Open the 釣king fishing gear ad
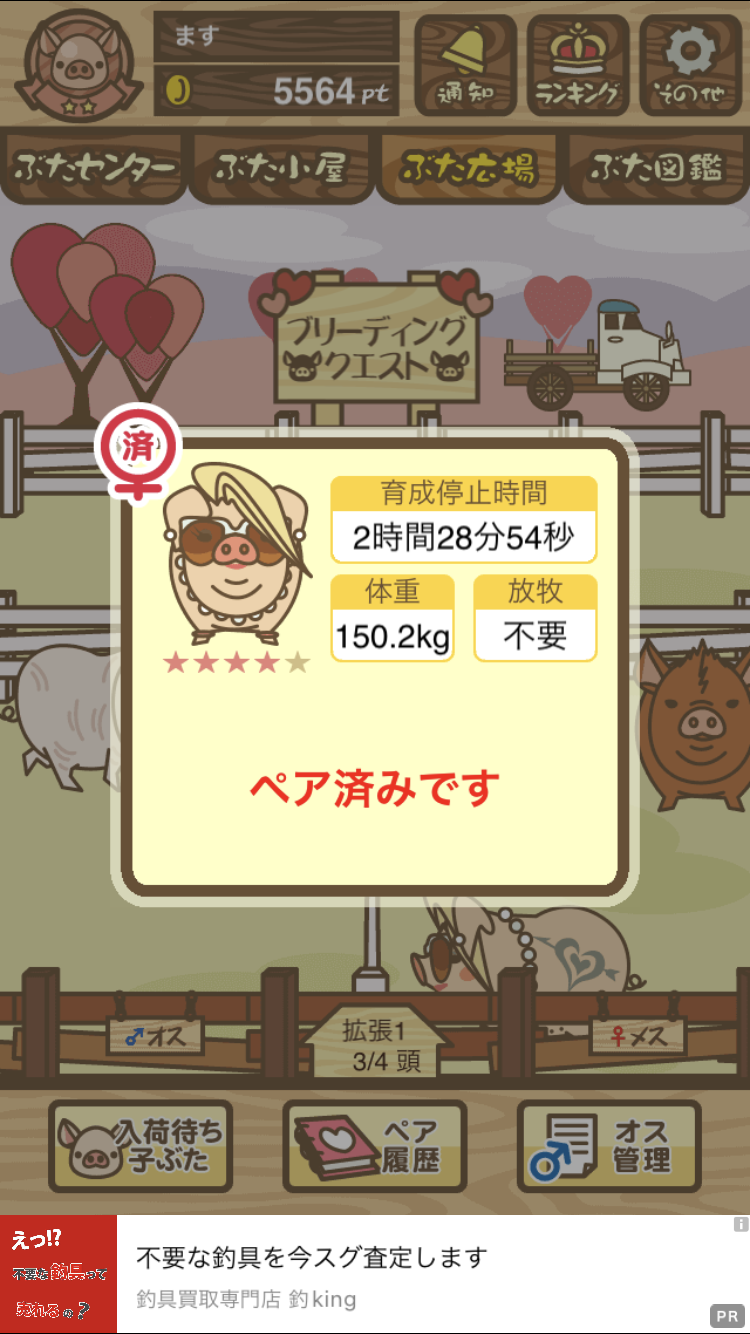The image size is (750, 1334). coord(375,1274)
